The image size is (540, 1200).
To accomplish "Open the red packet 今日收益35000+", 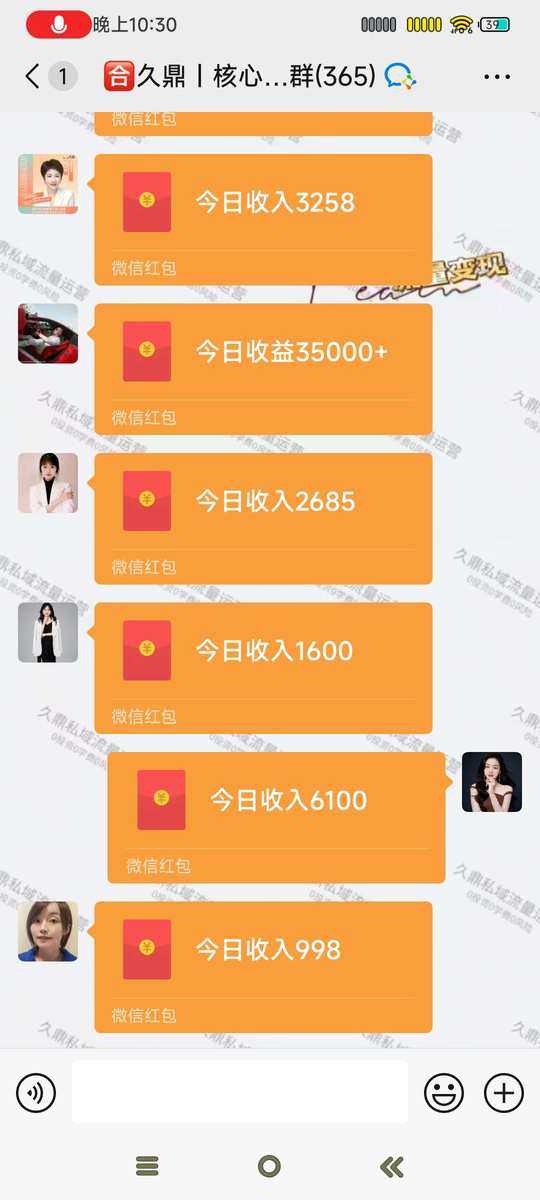I will [263, 369].
